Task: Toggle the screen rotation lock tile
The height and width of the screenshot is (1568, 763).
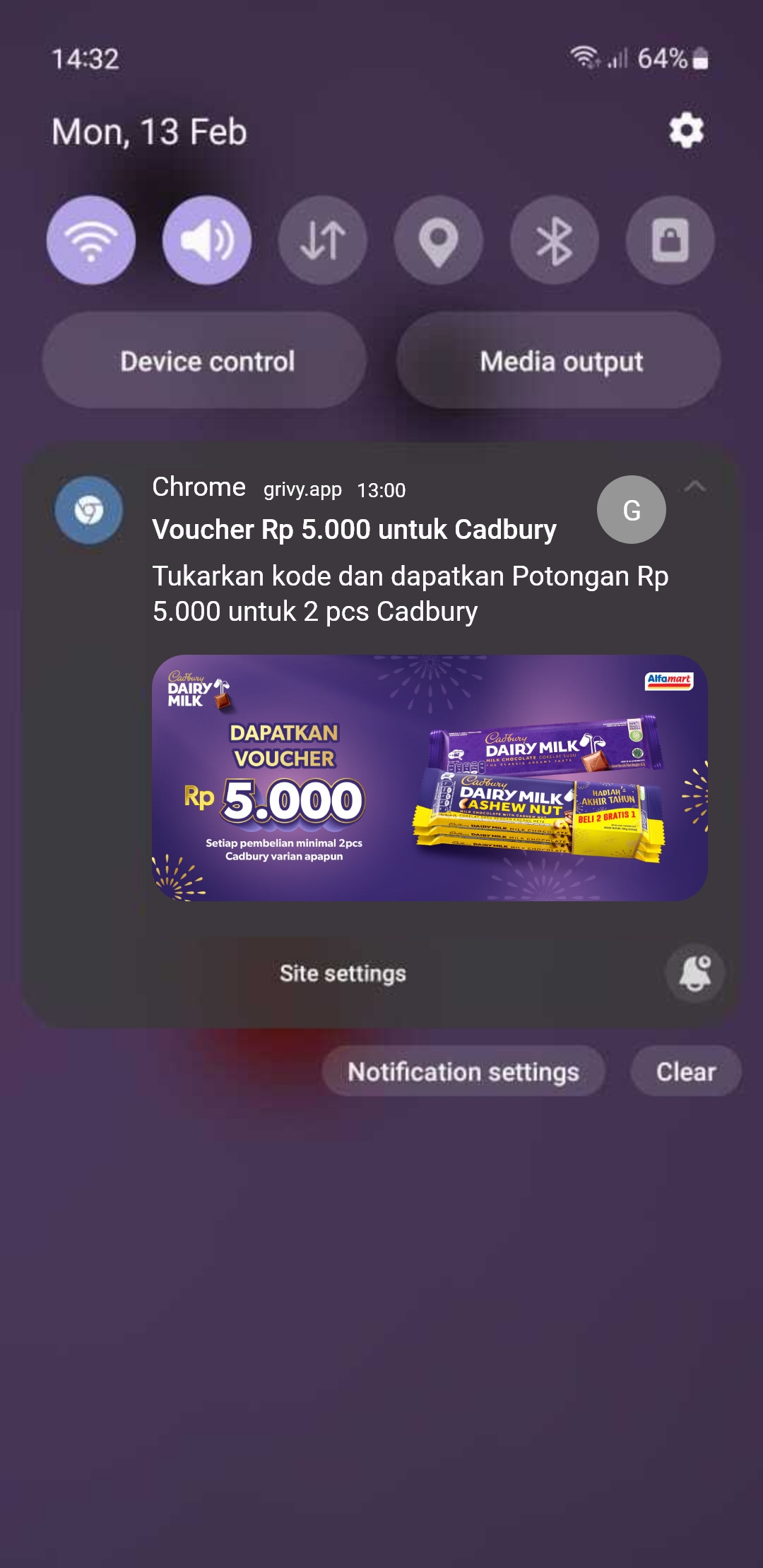Action: 670,240
